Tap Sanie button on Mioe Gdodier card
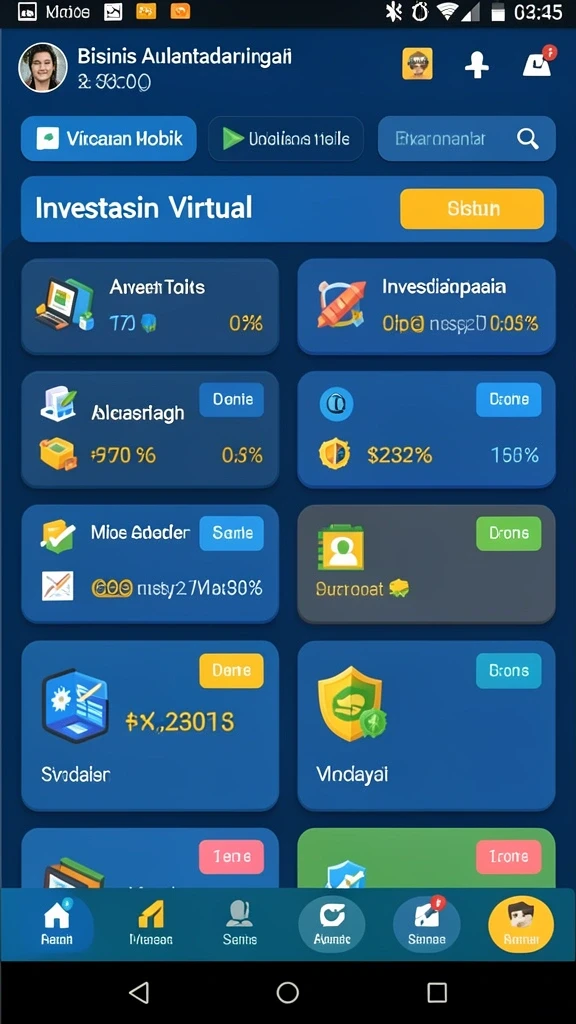This screenshot has height=1024, width=576. (231, 533)
